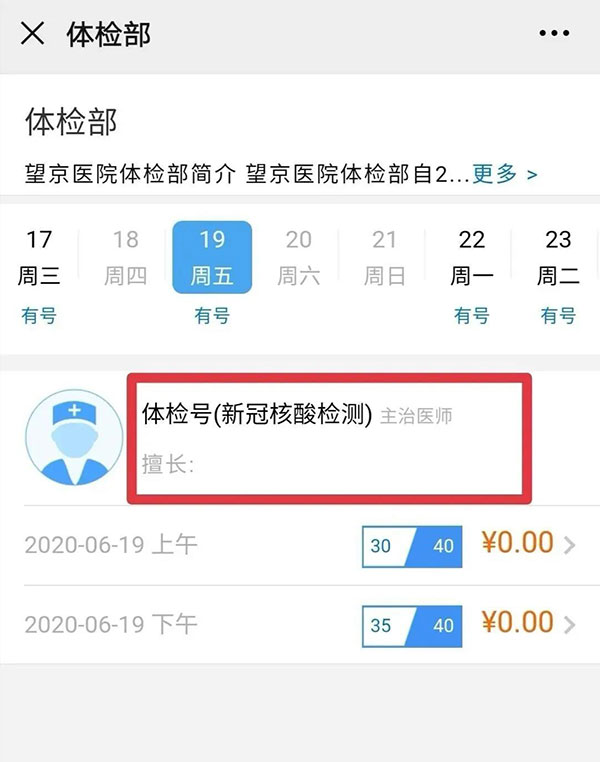Book the 2020-06-19 下午 slot
Image resolution: width=600 pixels, height=762 pixels.
(x=300, y=625)
